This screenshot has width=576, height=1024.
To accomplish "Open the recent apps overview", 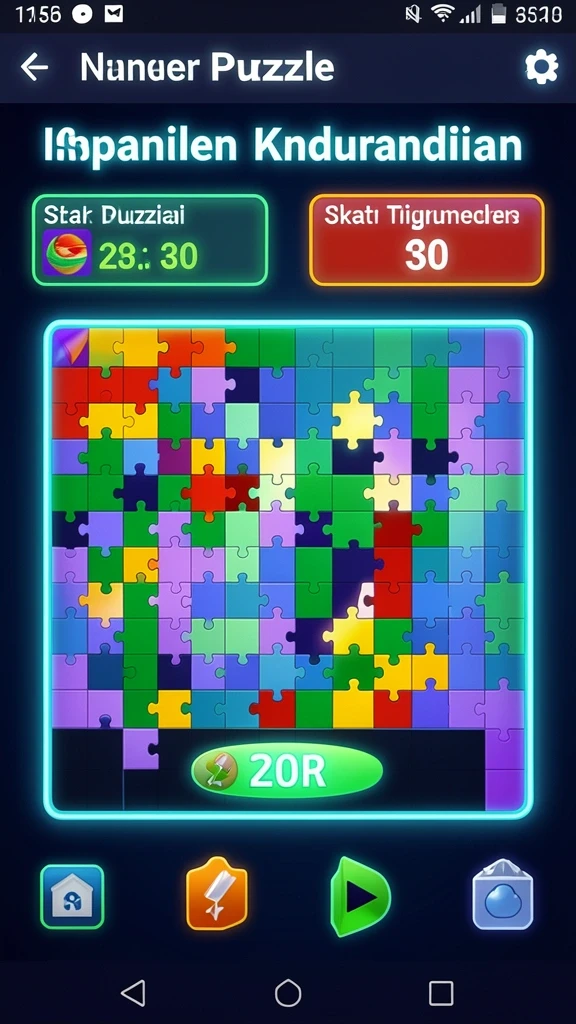I will (x=441, y=993).
